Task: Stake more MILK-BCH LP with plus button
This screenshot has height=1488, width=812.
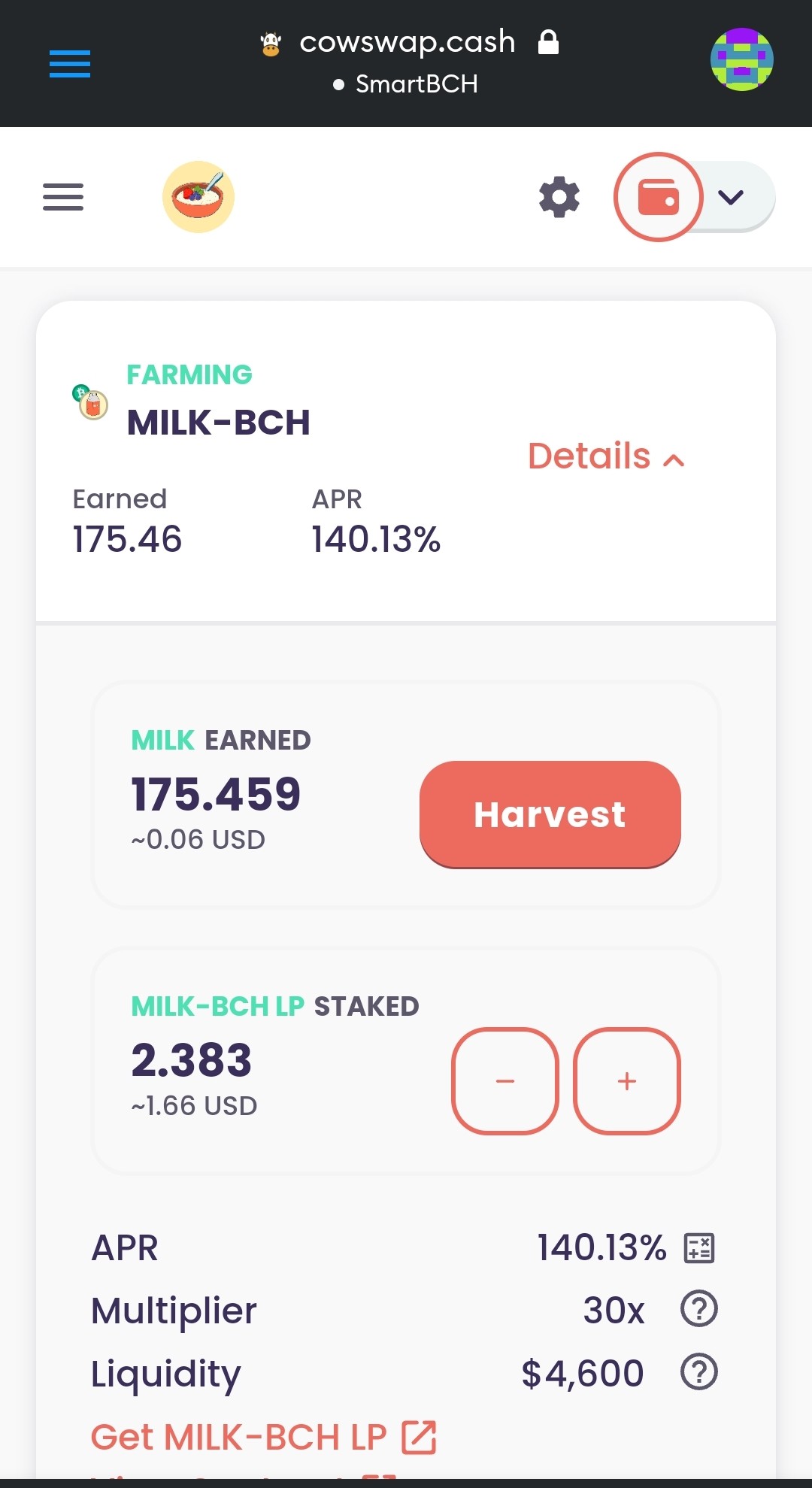Action: point(627,1081)
